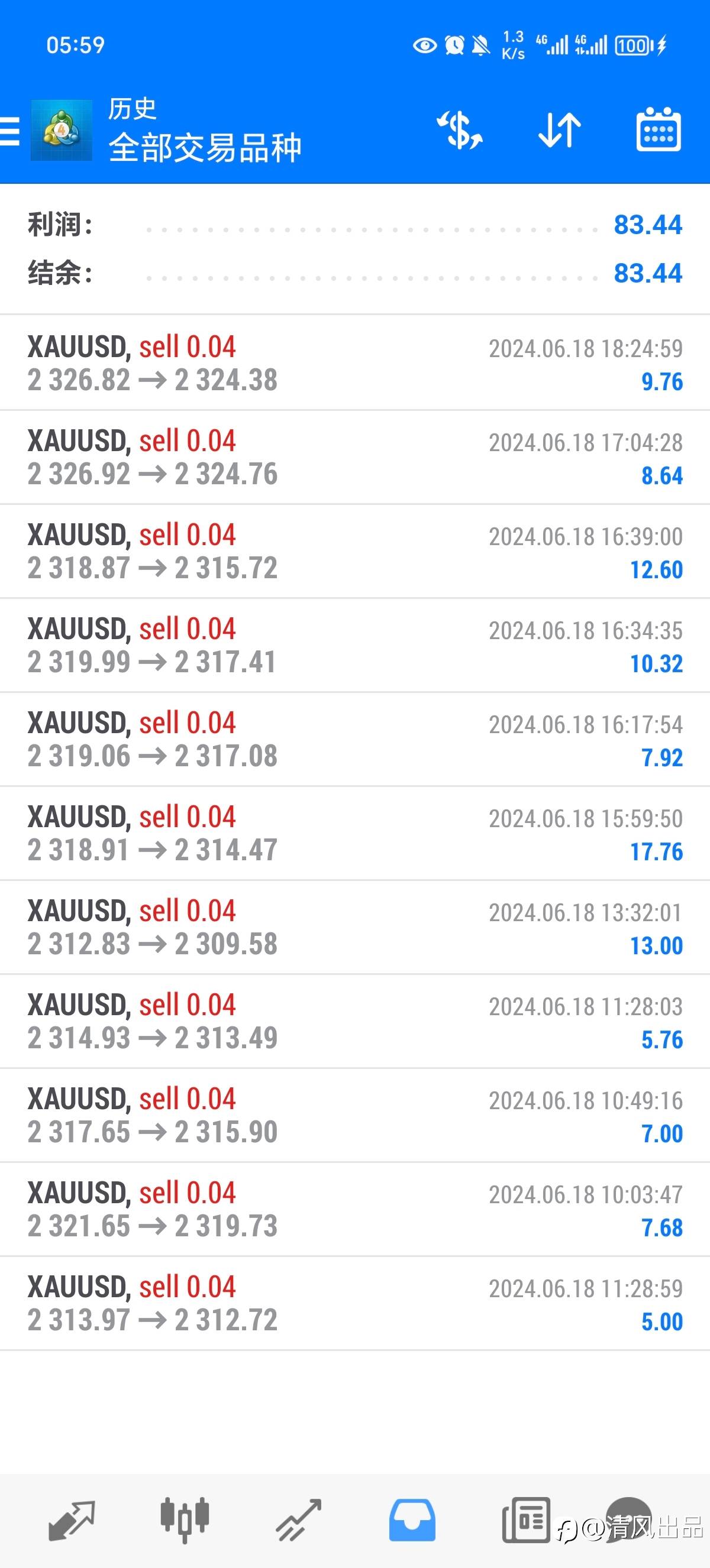Show details of the 13:32:01 trade

355,928
